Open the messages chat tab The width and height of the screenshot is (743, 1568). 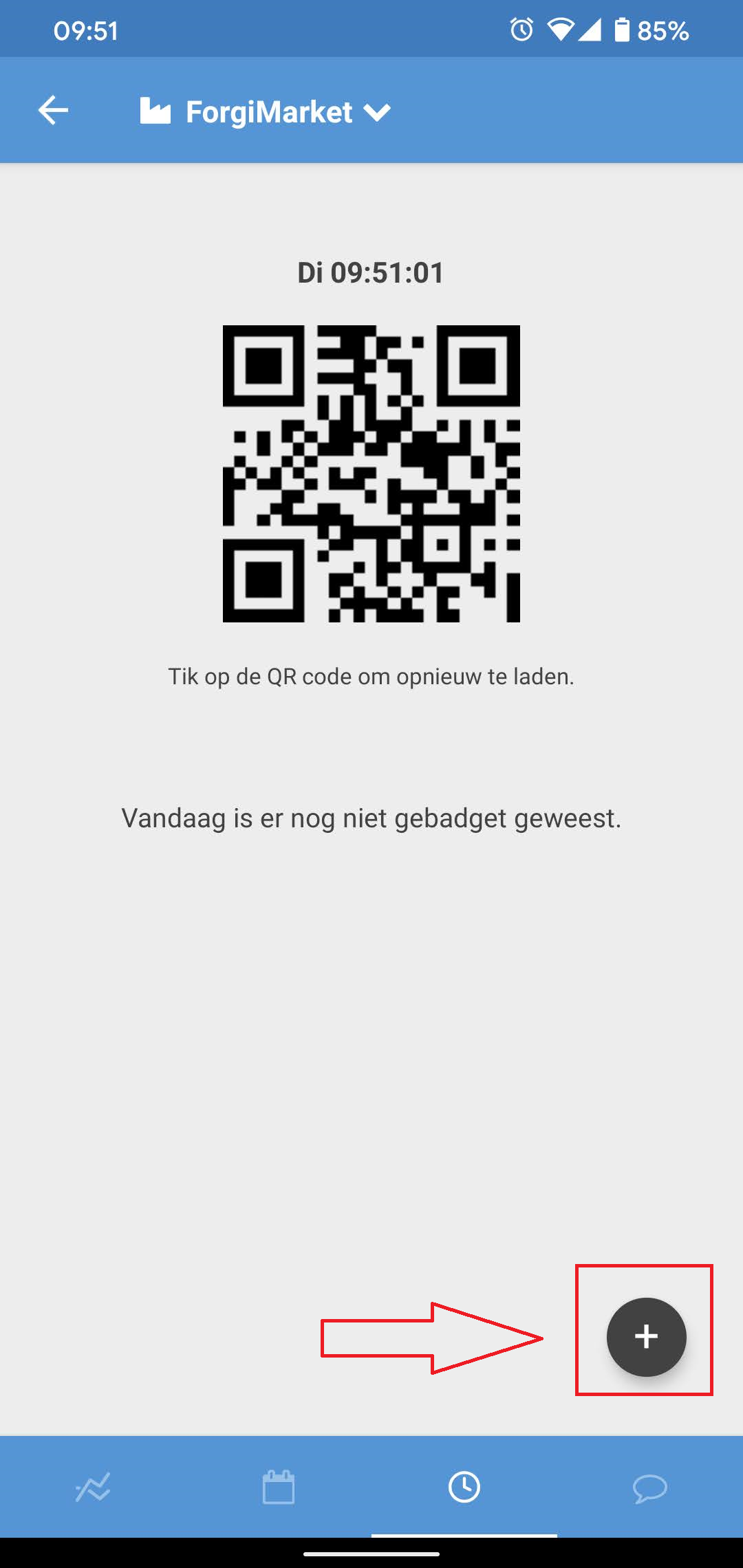[649, 1488]
